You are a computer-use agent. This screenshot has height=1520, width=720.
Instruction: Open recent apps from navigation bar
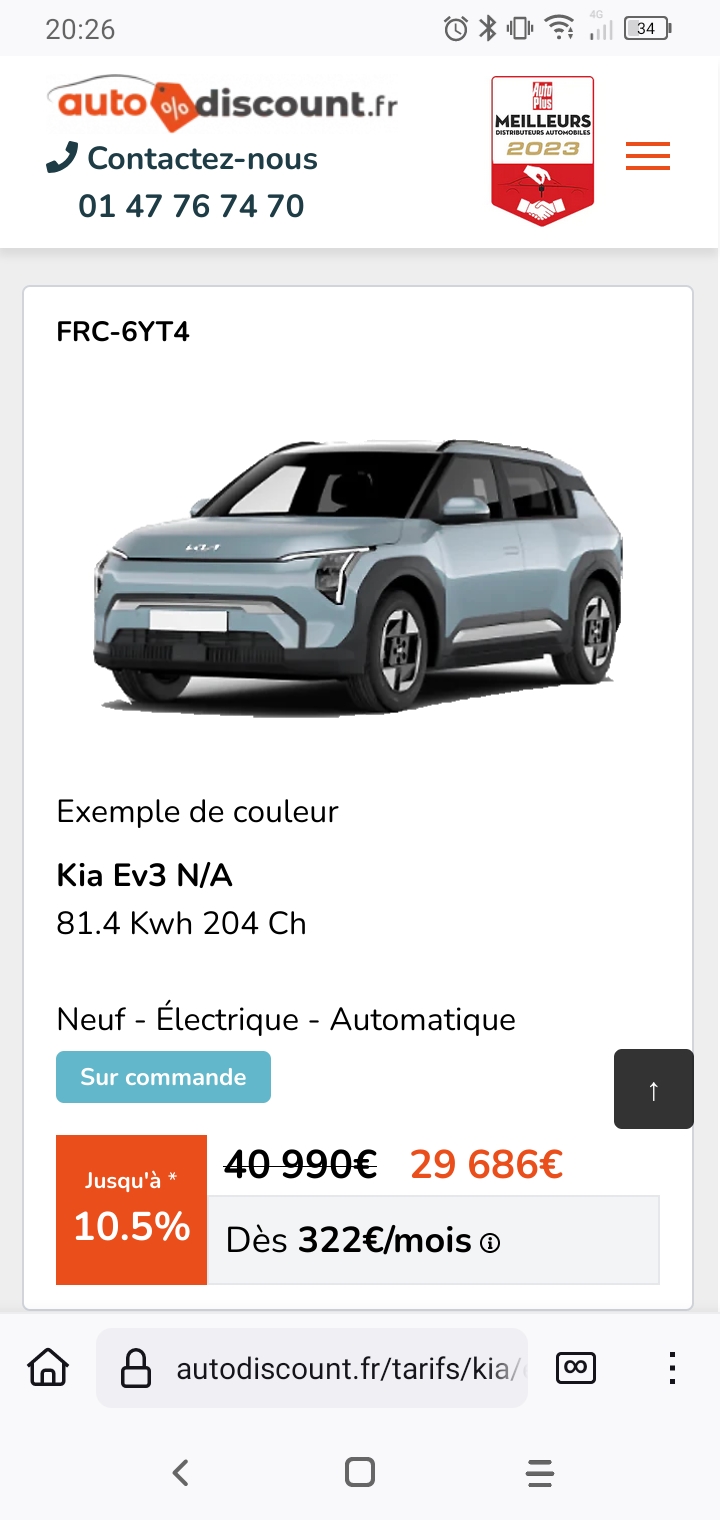539,1472
